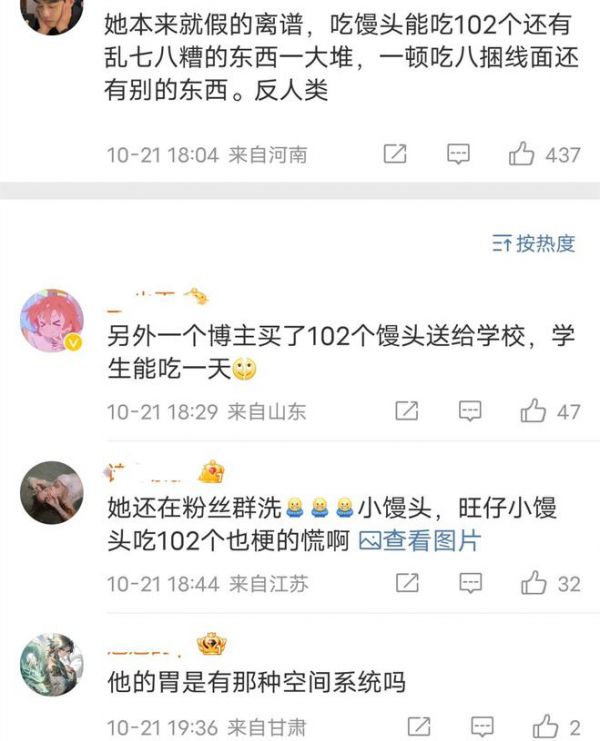Repost the 18:29 comment from 山东
This screenshot has width=600, height=741.
pyautogui.click(x=406, y=411)
